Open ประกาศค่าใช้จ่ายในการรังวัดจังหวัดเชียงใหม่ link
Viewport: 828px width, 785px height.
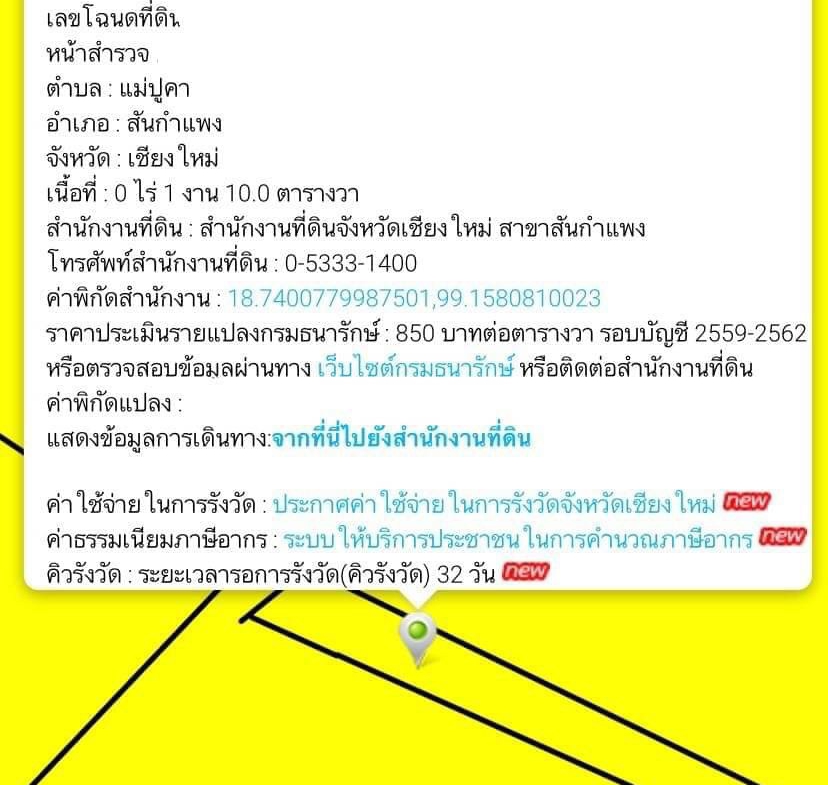[495, 503]
